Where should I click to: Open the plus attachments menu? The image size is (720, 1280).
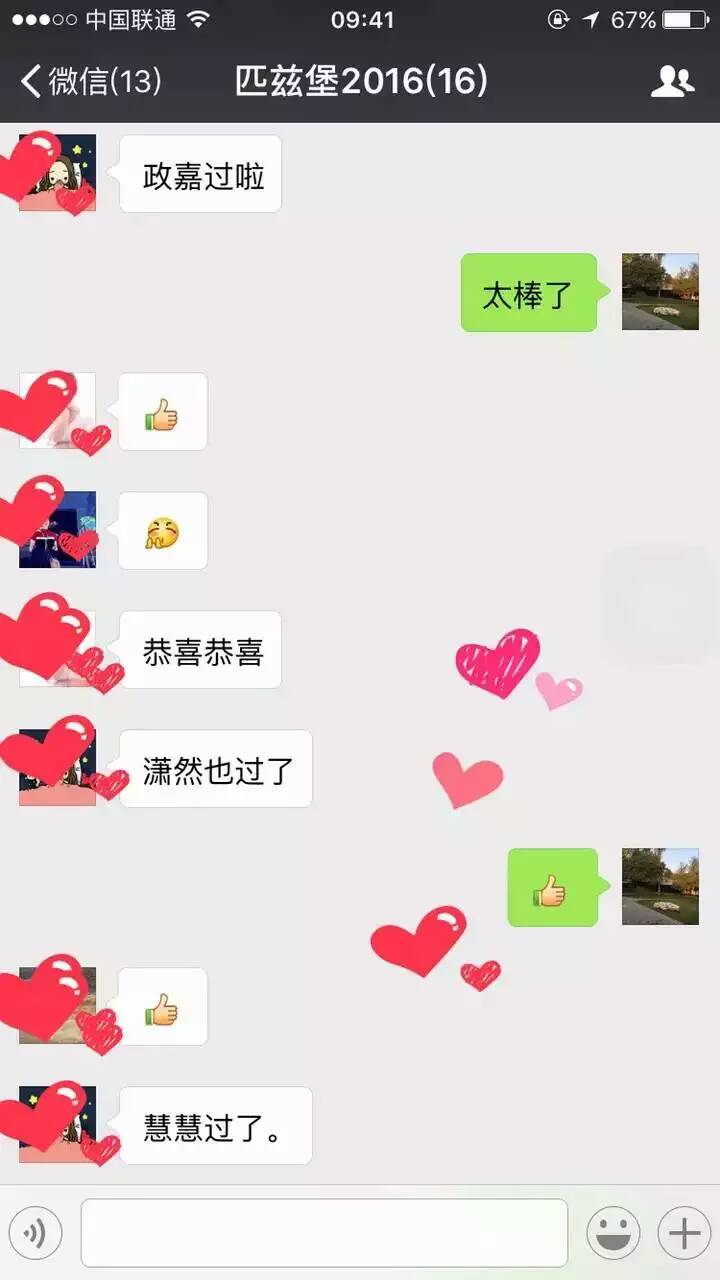click(684, 1233)
